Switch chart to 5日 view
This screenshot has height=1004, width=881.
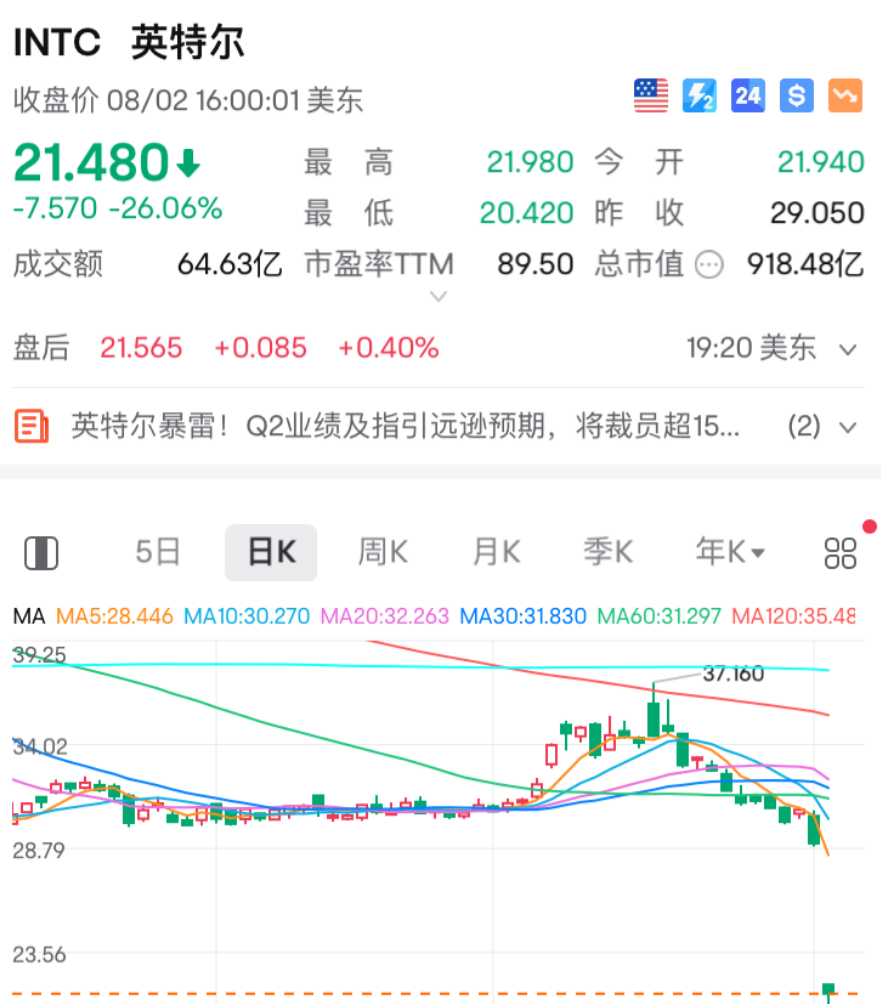coord(158,552)
